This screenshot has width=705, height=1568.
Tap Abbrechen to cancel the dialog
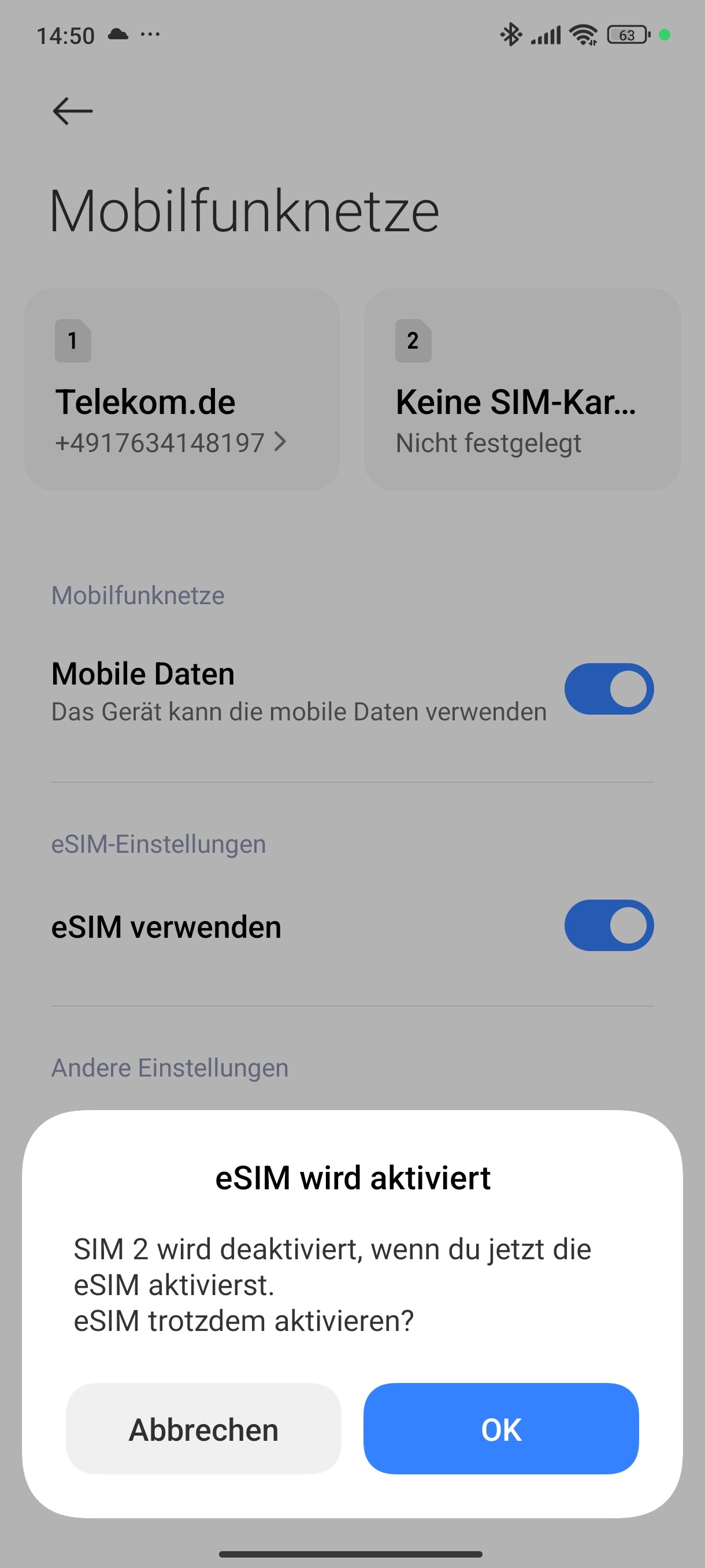[203, 1428]
